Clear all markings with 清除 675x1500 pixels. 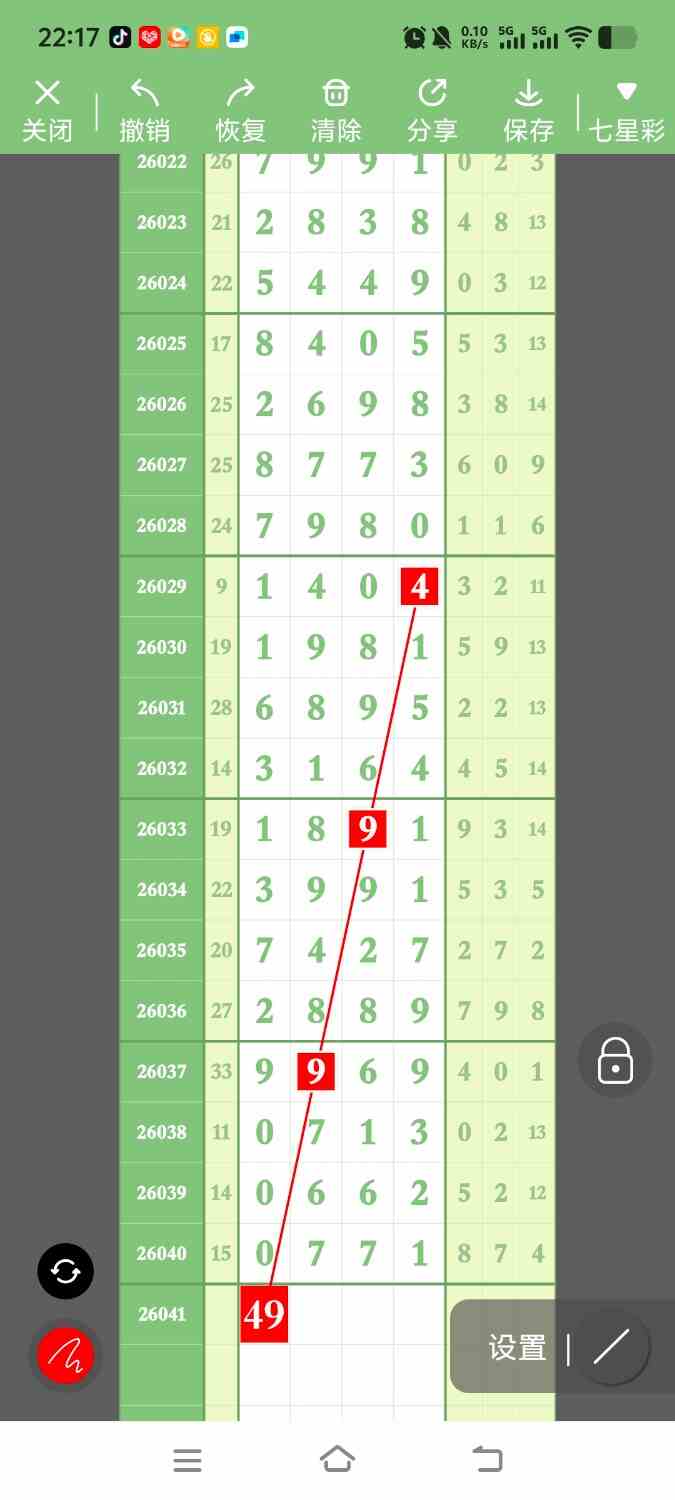pyautogui.click(x=336, y=110)
